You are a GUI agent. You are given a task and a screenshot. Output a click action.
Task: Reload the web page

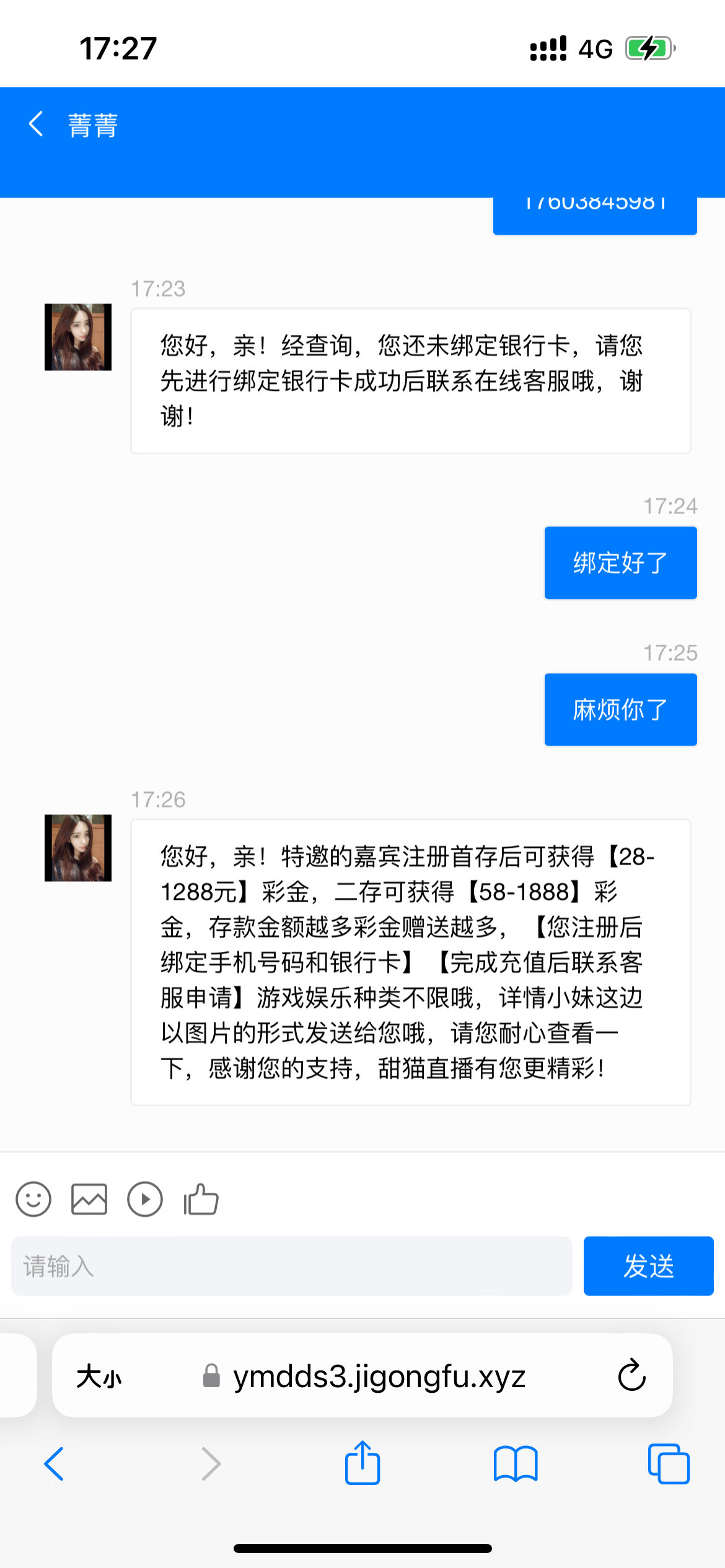(x=631, y=1376)
